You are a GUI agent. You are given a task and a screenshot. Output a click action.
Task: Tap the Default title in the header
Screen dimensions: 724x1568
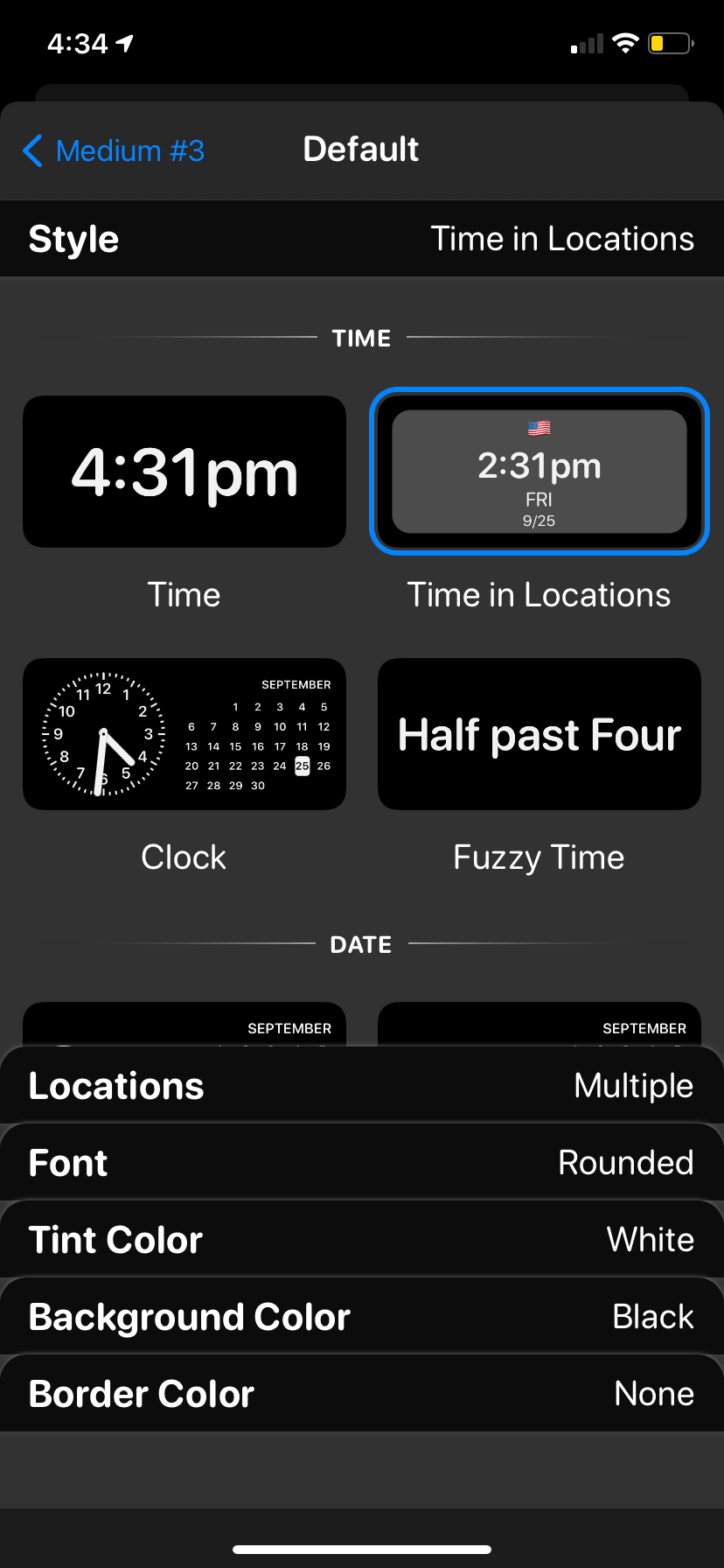[x=360, y=149]
